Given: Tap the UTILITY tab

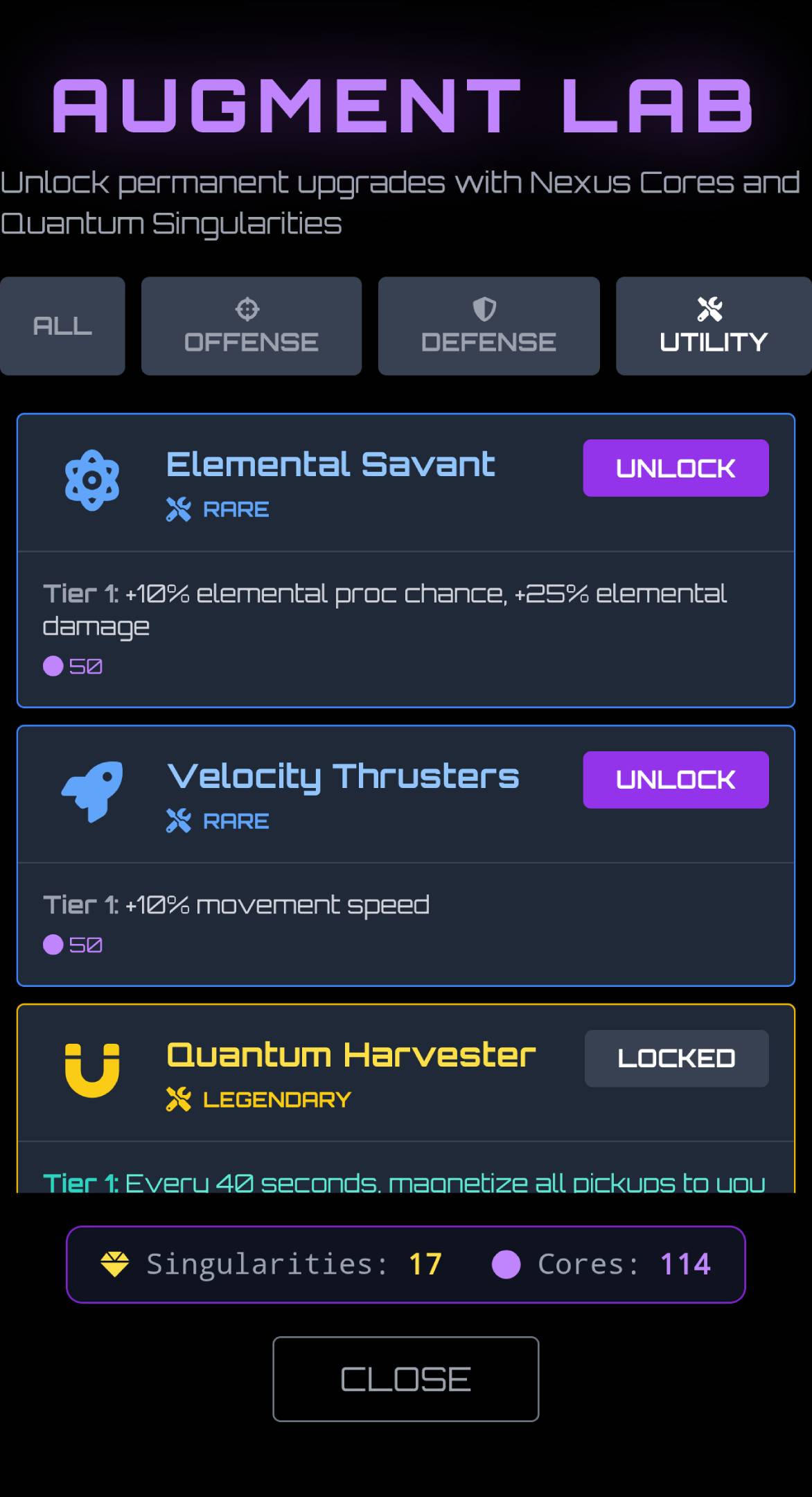Looking at the screenshot, I should coord(713,326).
